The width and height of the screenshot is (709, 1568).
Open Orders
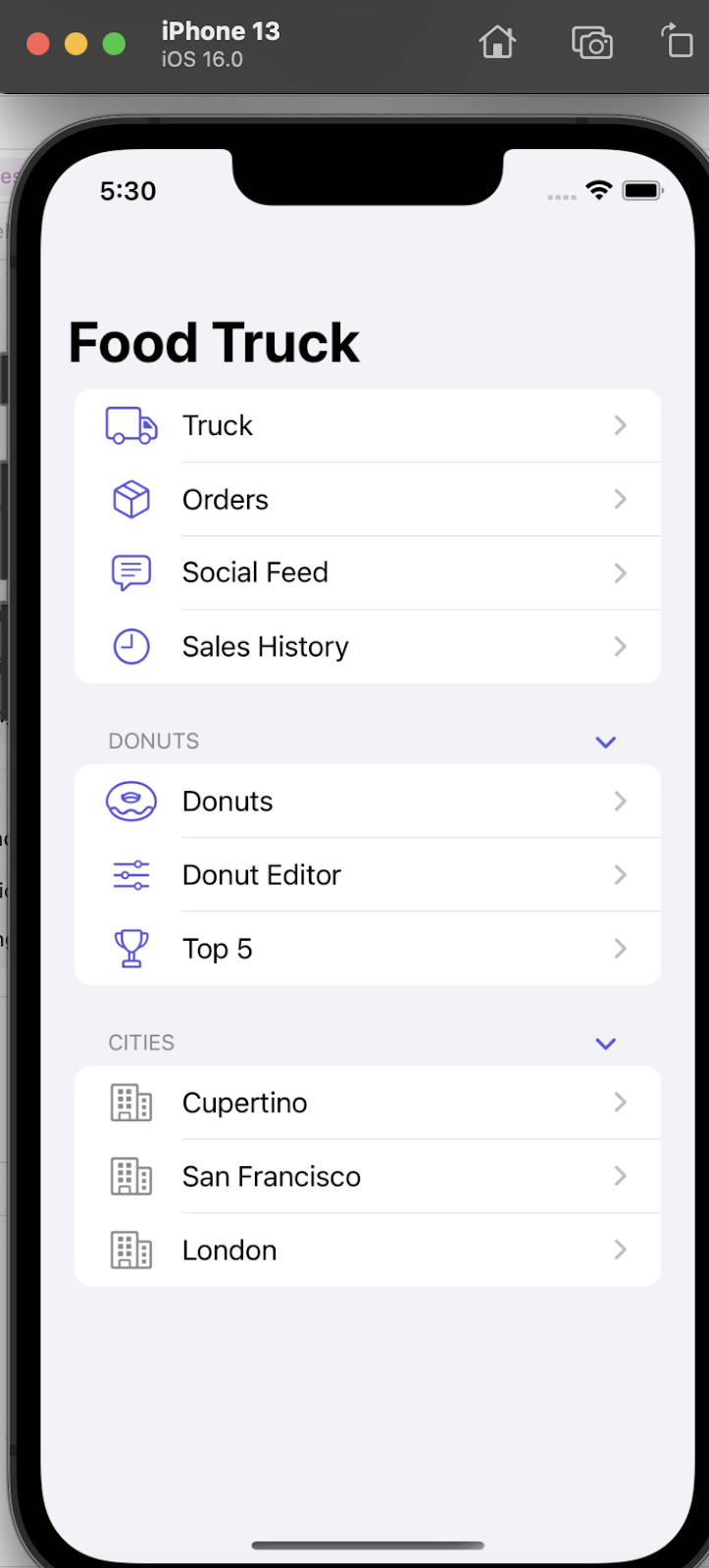(x=368, y=500)
